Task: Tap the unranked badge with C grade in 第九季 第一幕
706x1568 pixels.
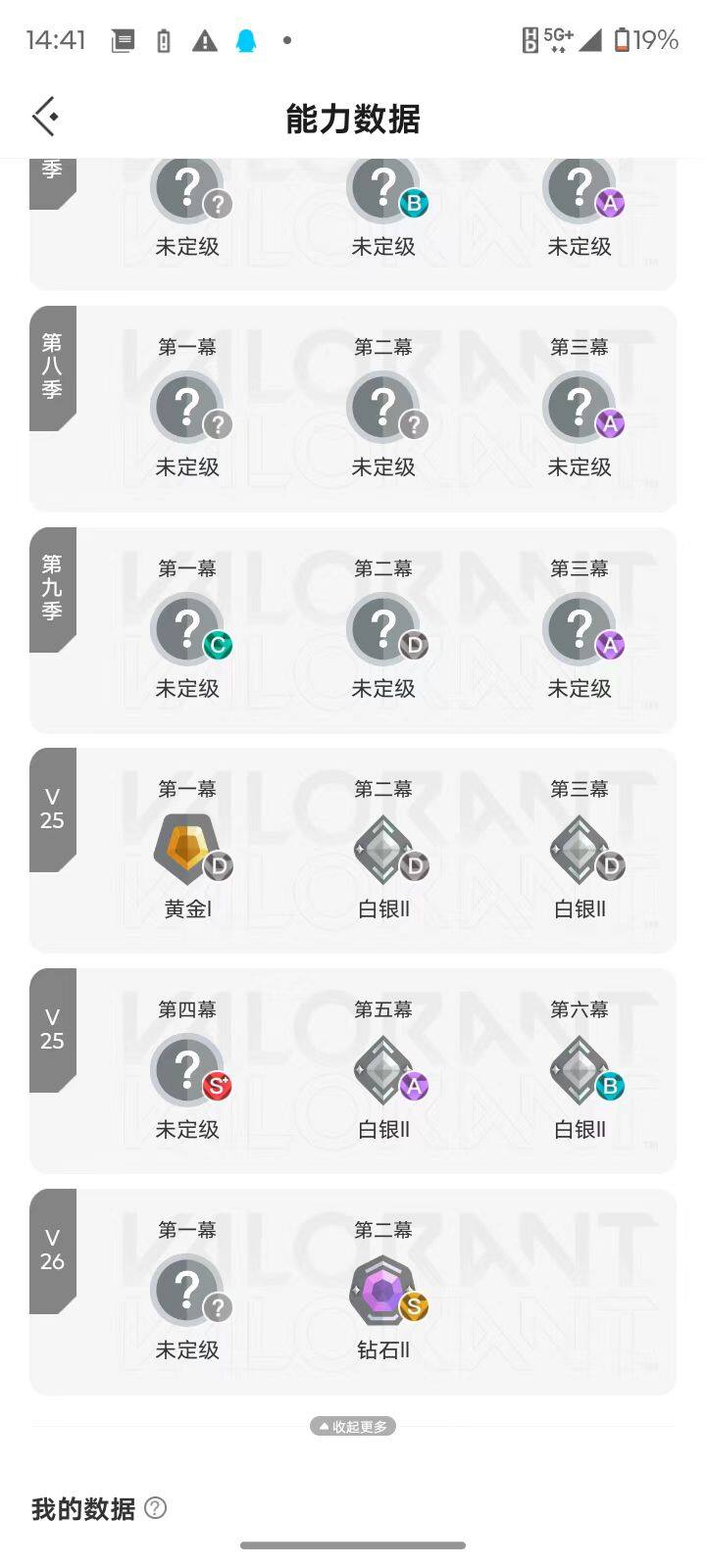Action: (188, 628)
